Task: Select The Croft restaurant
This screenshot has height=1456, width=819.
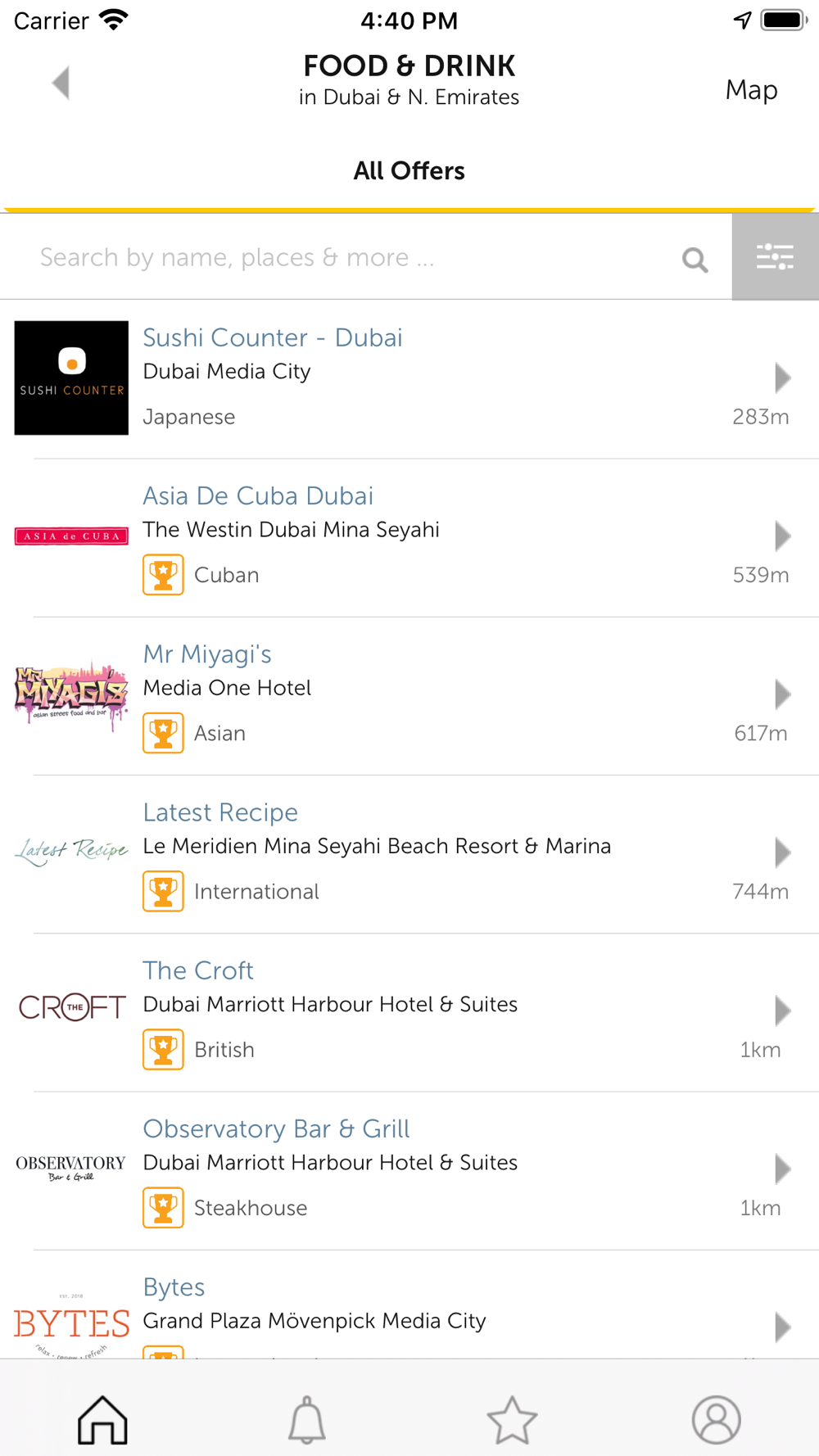Action: click(x=409, y=1012)
